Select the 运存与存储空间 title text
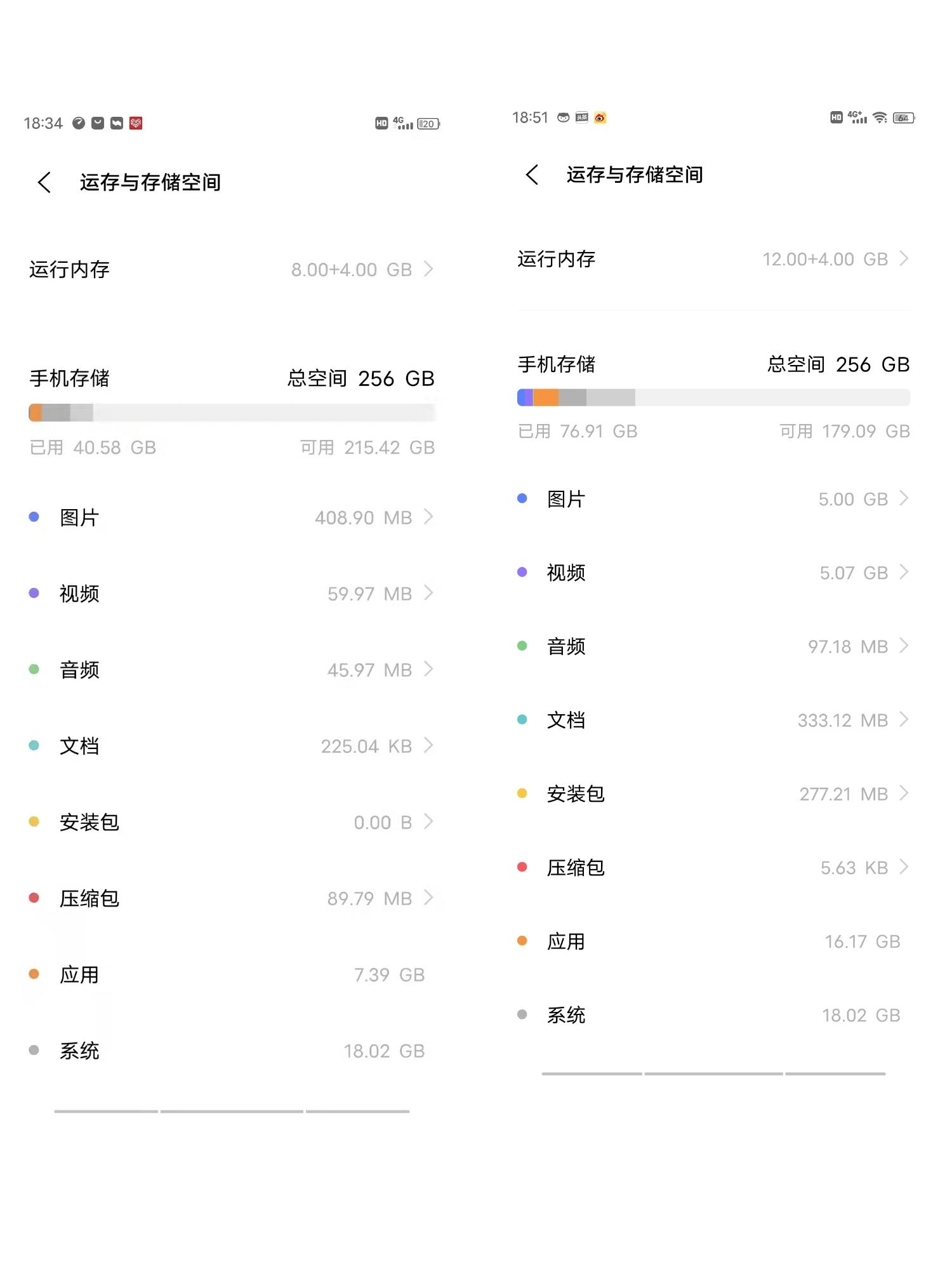 click(150, 182)
